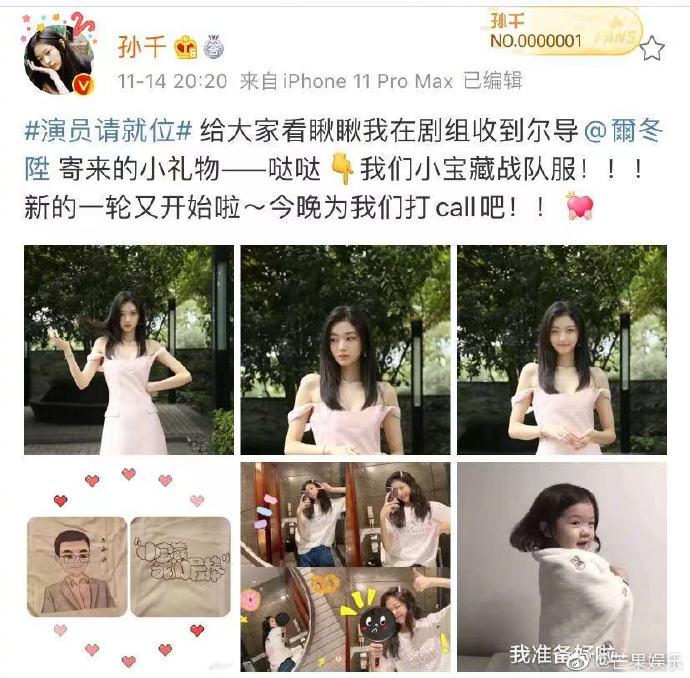View the cartoon T-shirt photo with hearts
Screen dimensions: 690x678
[x=128, y=566]
